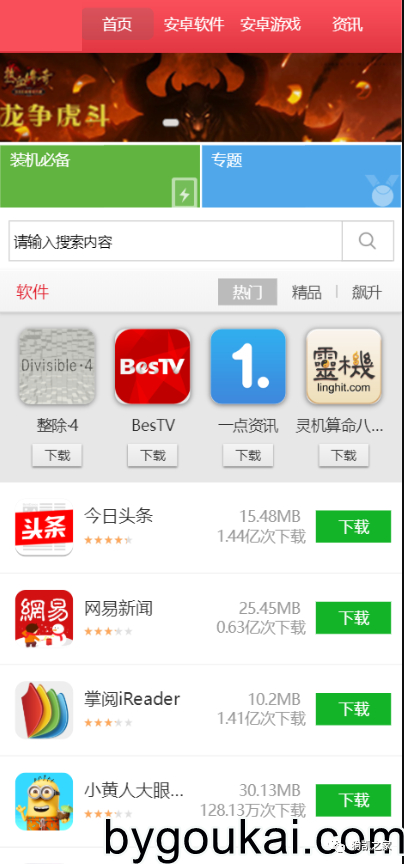Open the 灵机算命 app icon
The width and height of the screenshot is (404, 864).
point(344,366)
